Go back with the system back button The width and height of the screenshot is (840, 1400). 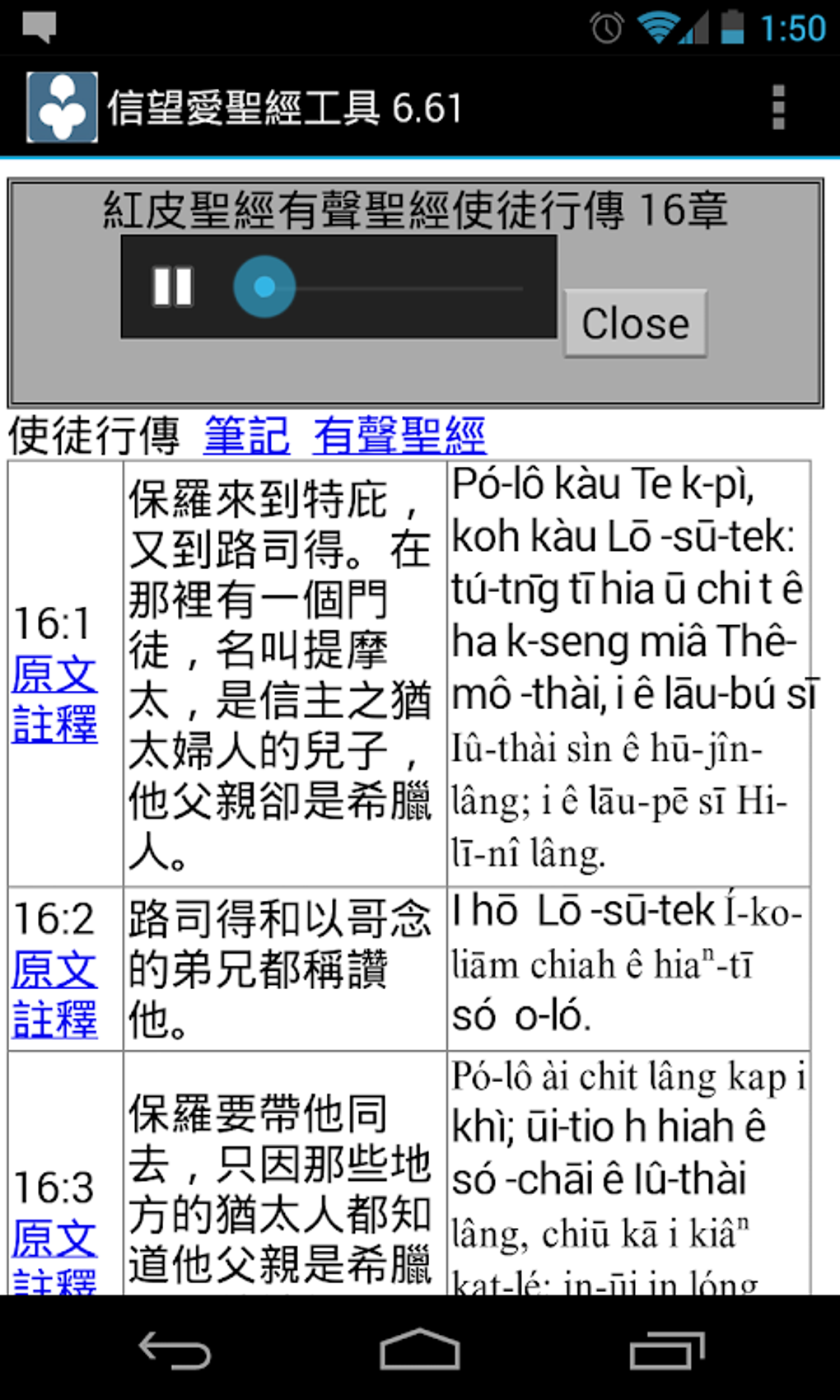(175, 1349)
